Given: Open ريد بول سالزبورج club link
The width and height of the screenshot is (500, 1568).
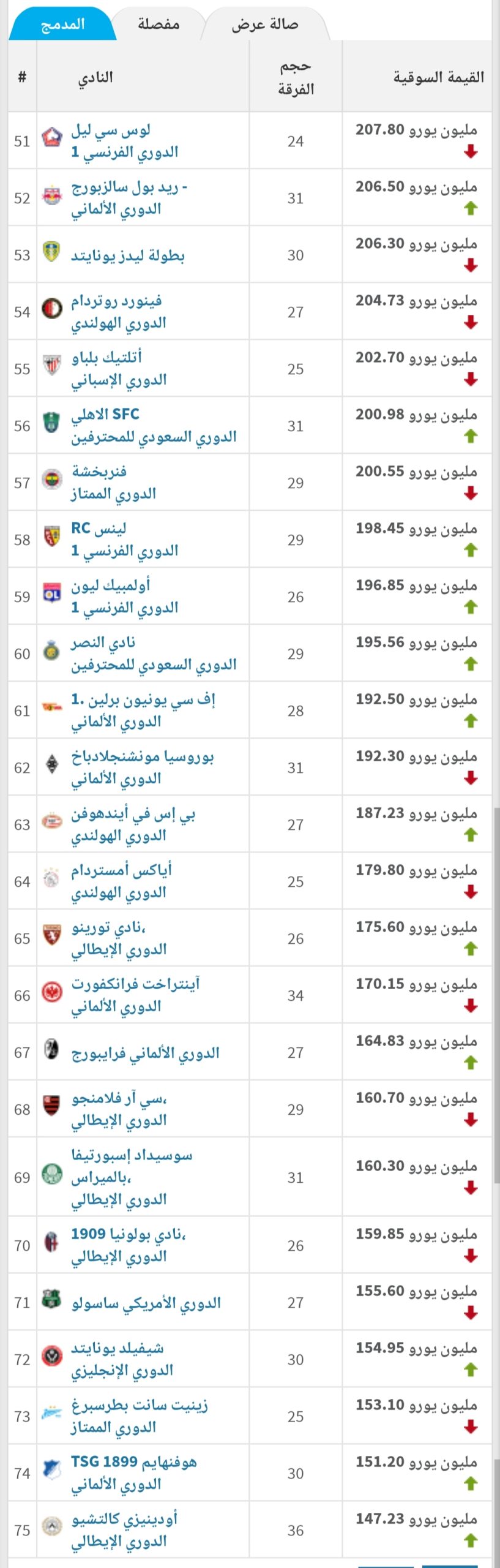Looking at the screenshot, I should coord(129,187).
